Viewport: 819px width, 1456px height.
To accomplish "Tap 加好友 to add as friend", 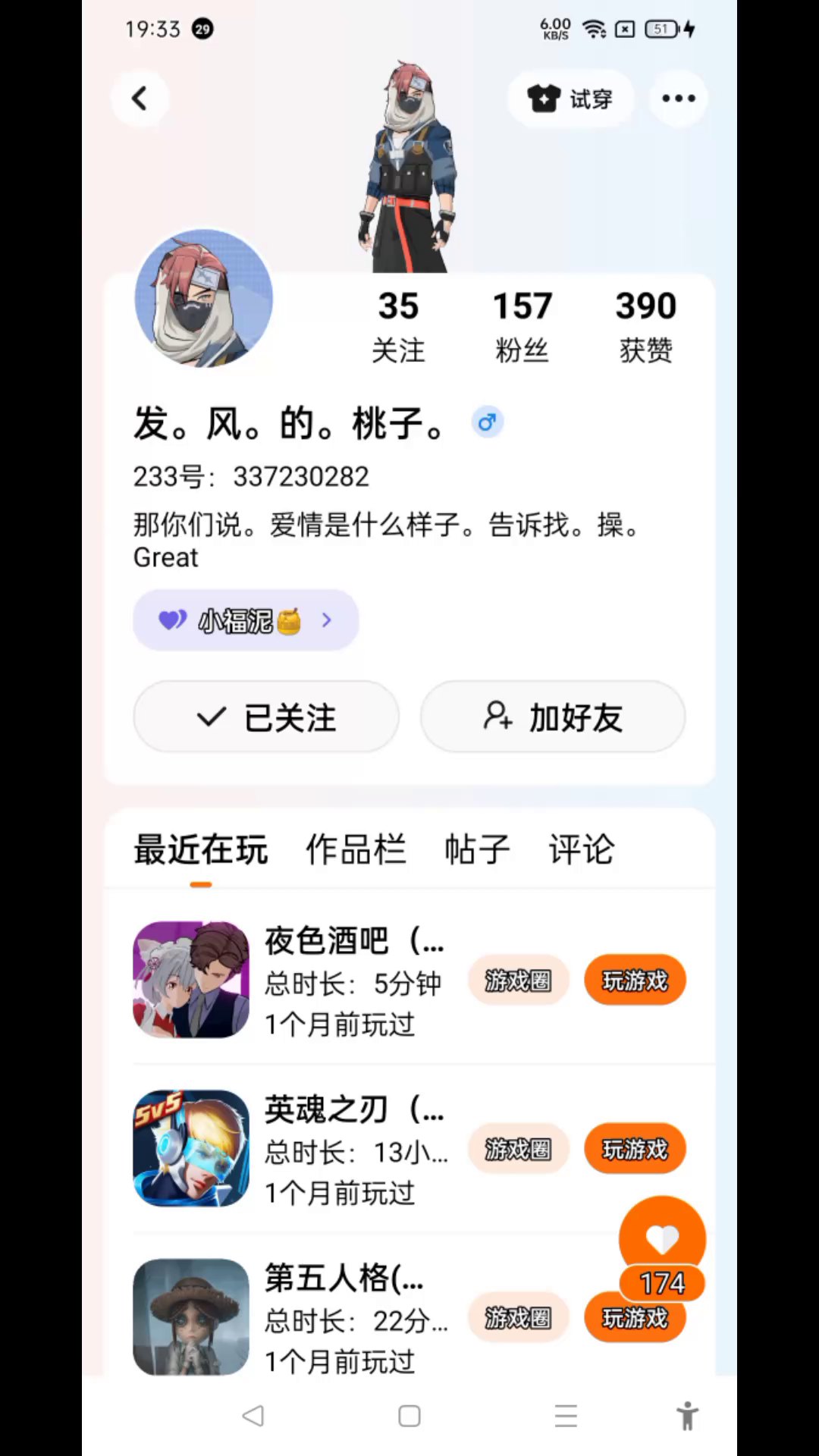I will 553,717.
